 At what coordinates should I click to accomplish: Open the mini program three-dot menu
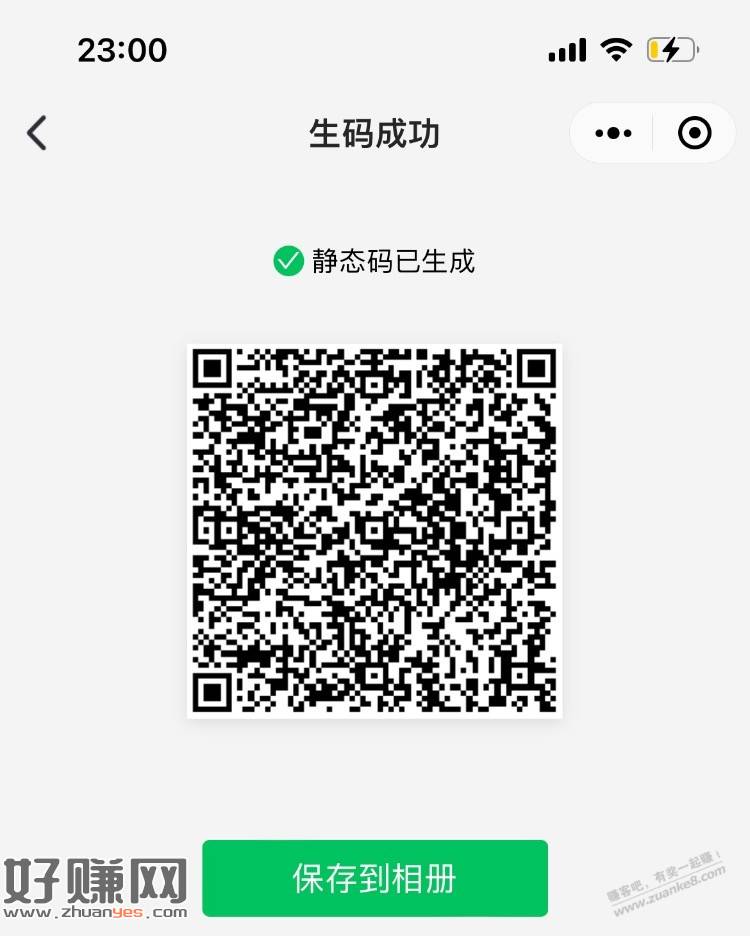point(613,133)
